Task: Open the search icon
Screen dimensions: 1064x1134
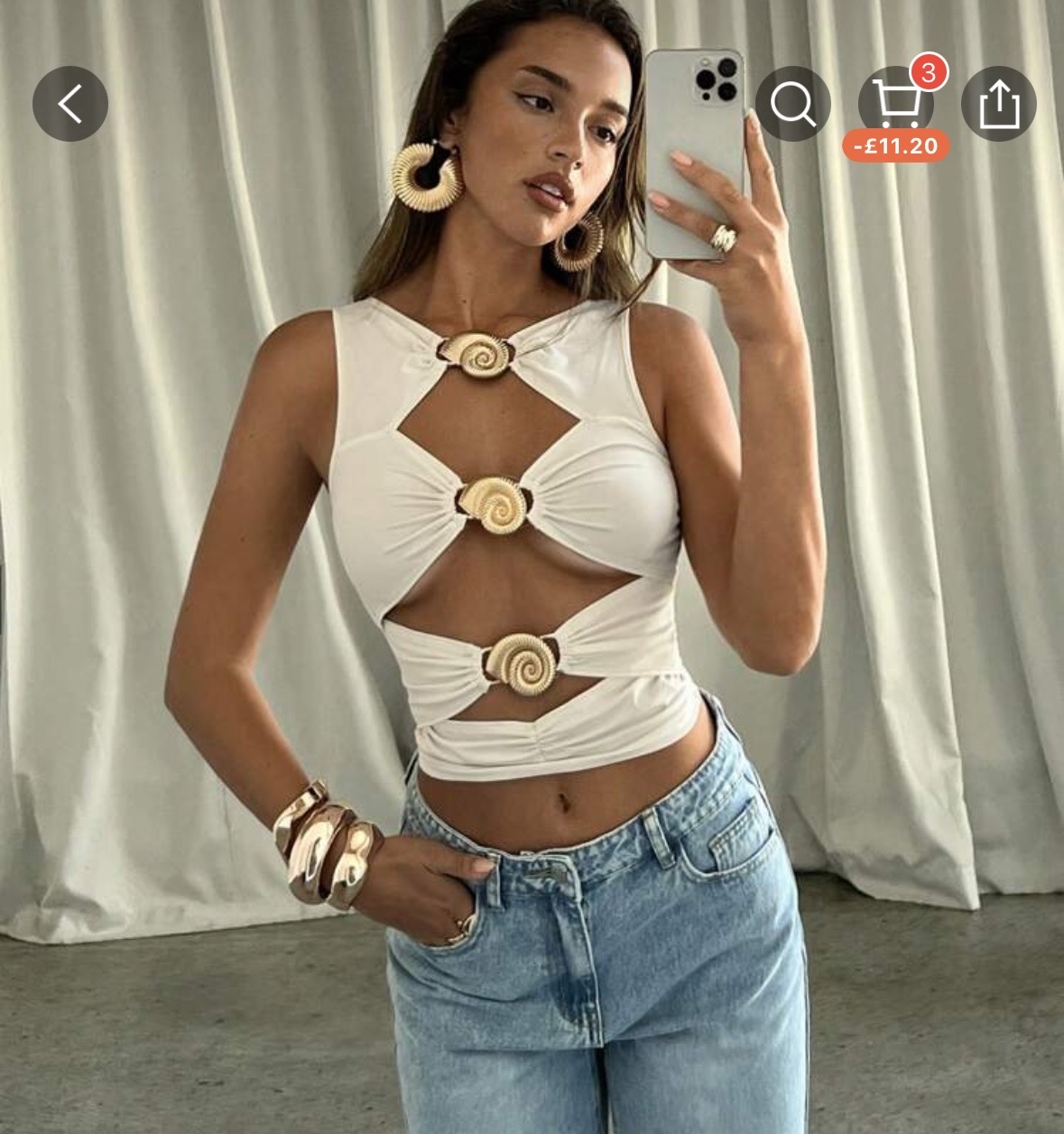Action: point(792,104)
